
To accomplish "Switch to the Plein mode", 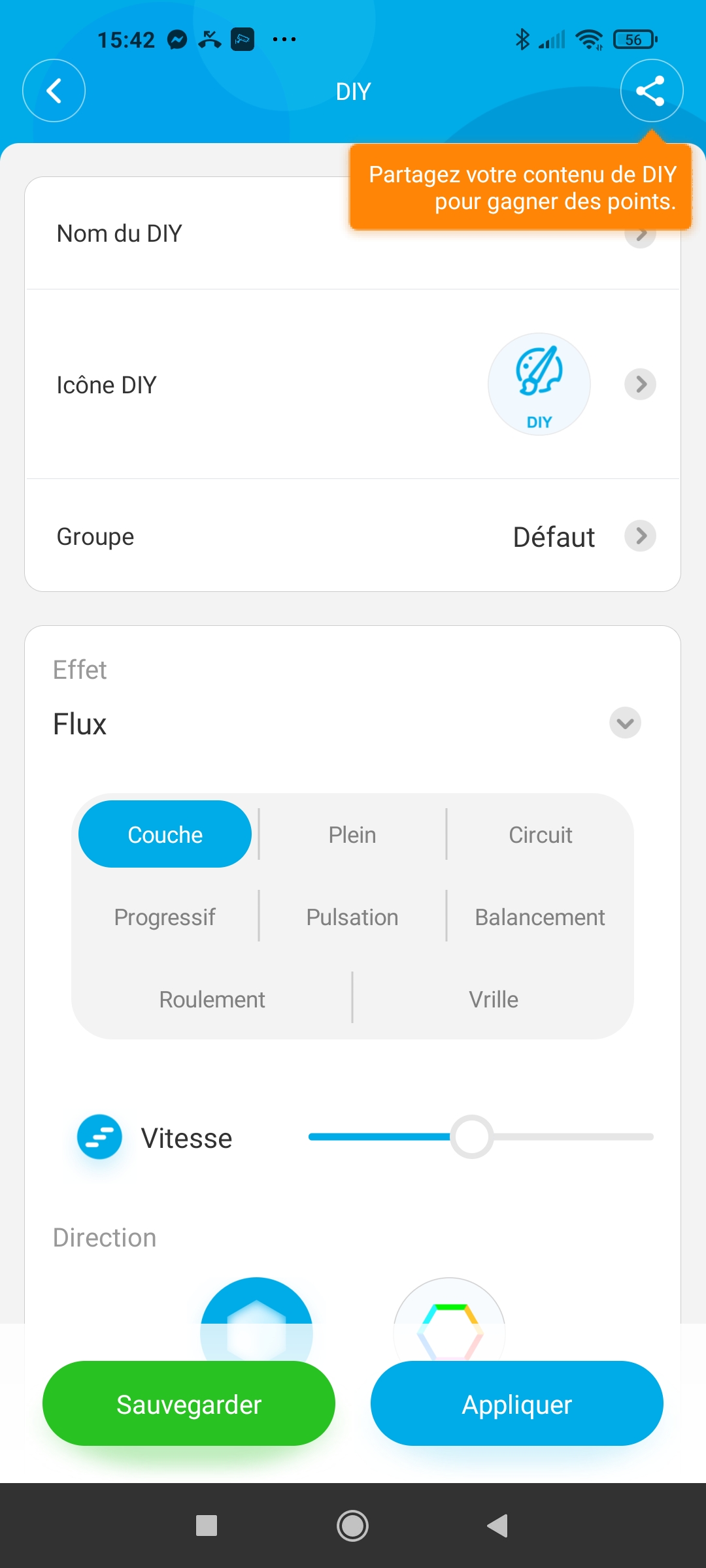I will [x=352, y=834].
